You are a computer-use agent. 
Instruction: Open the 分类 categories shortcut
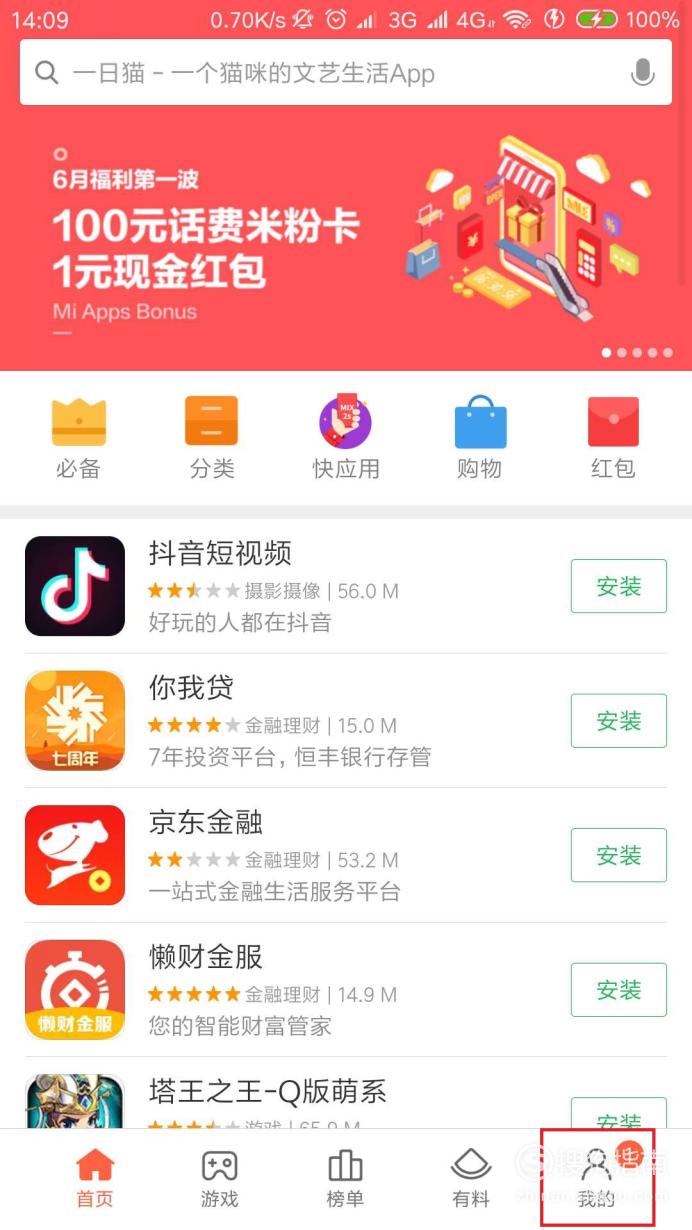coord(212,438)
